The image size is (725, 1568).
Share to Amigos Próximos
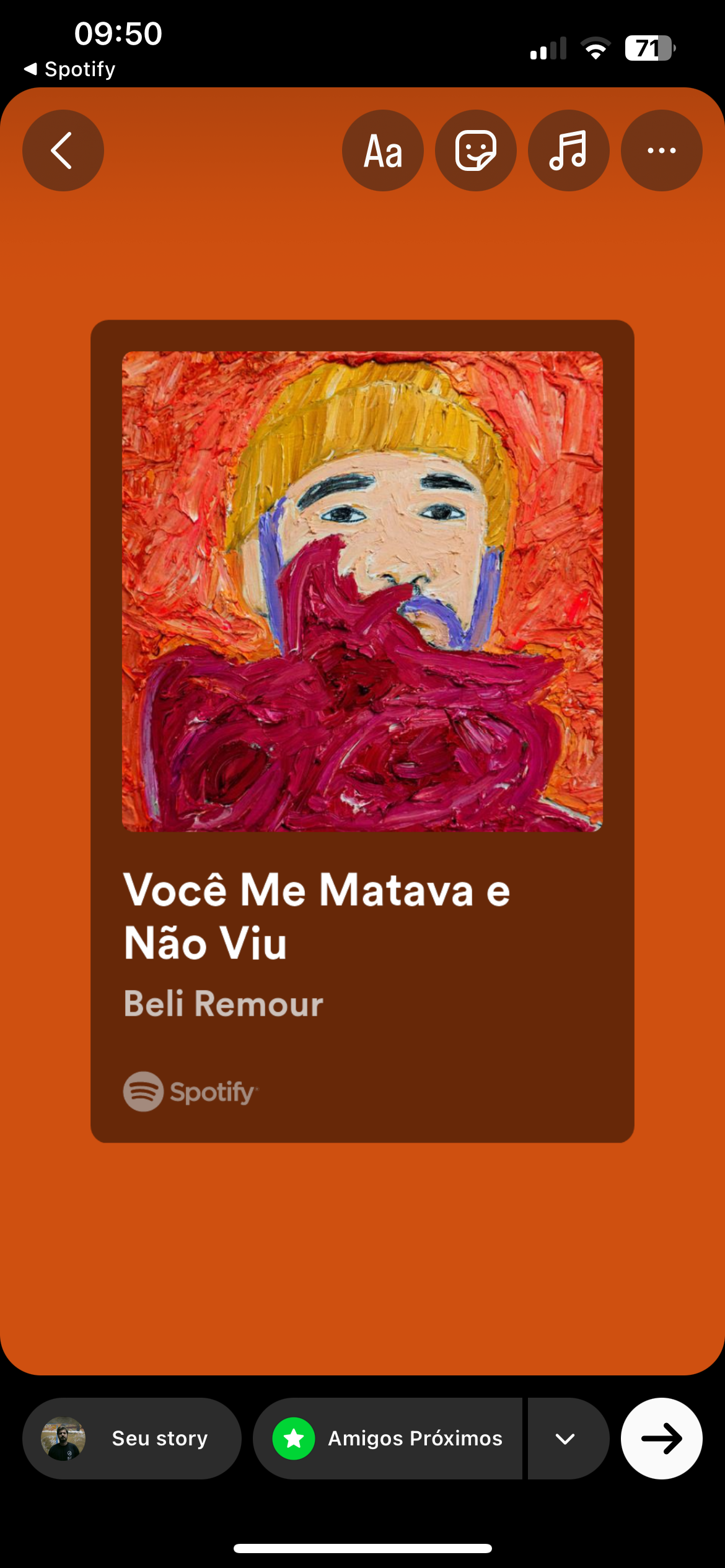388,1438
